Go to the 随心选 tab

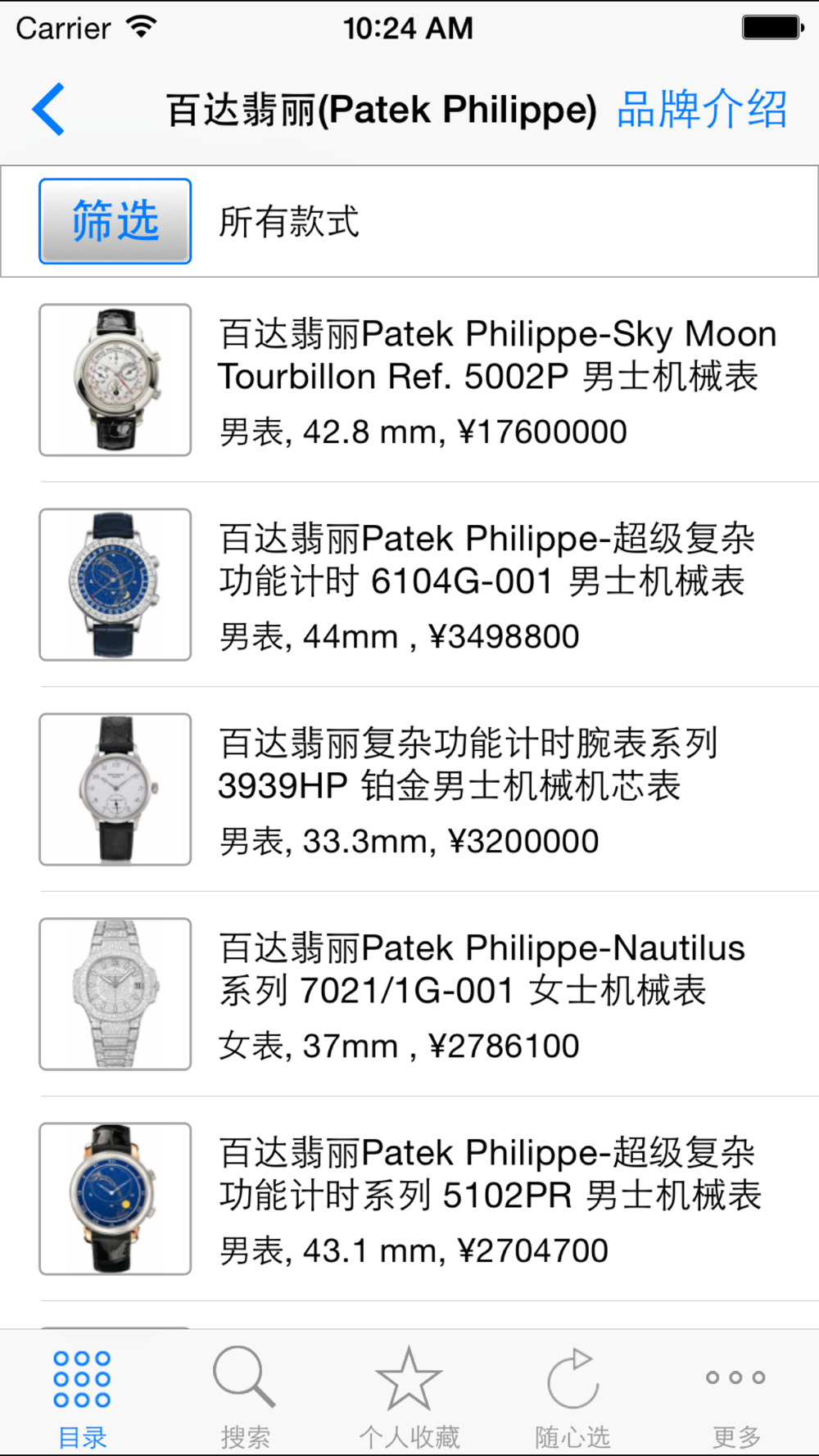pos(572,1393)
